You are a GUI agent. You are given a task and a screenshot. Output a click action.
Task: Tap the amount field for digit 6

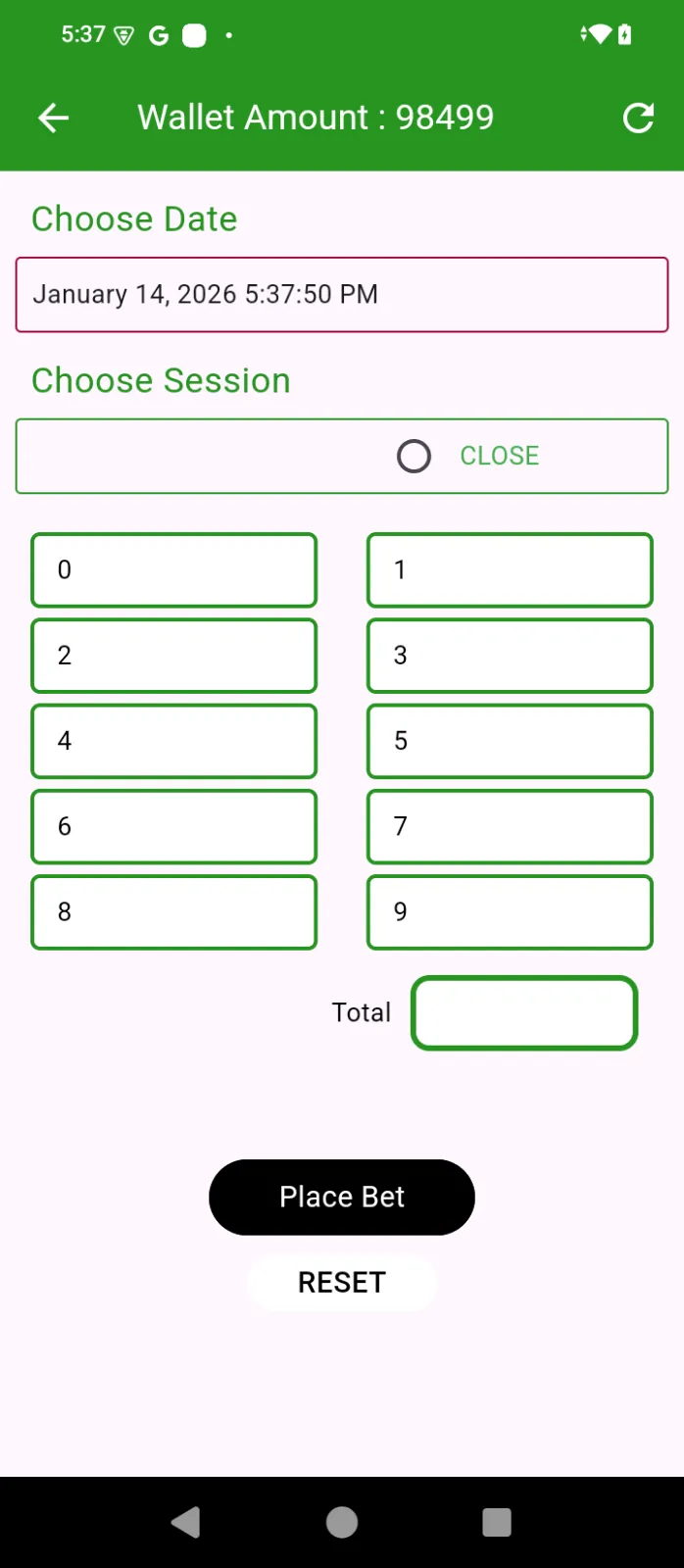[x=174, y=826]
